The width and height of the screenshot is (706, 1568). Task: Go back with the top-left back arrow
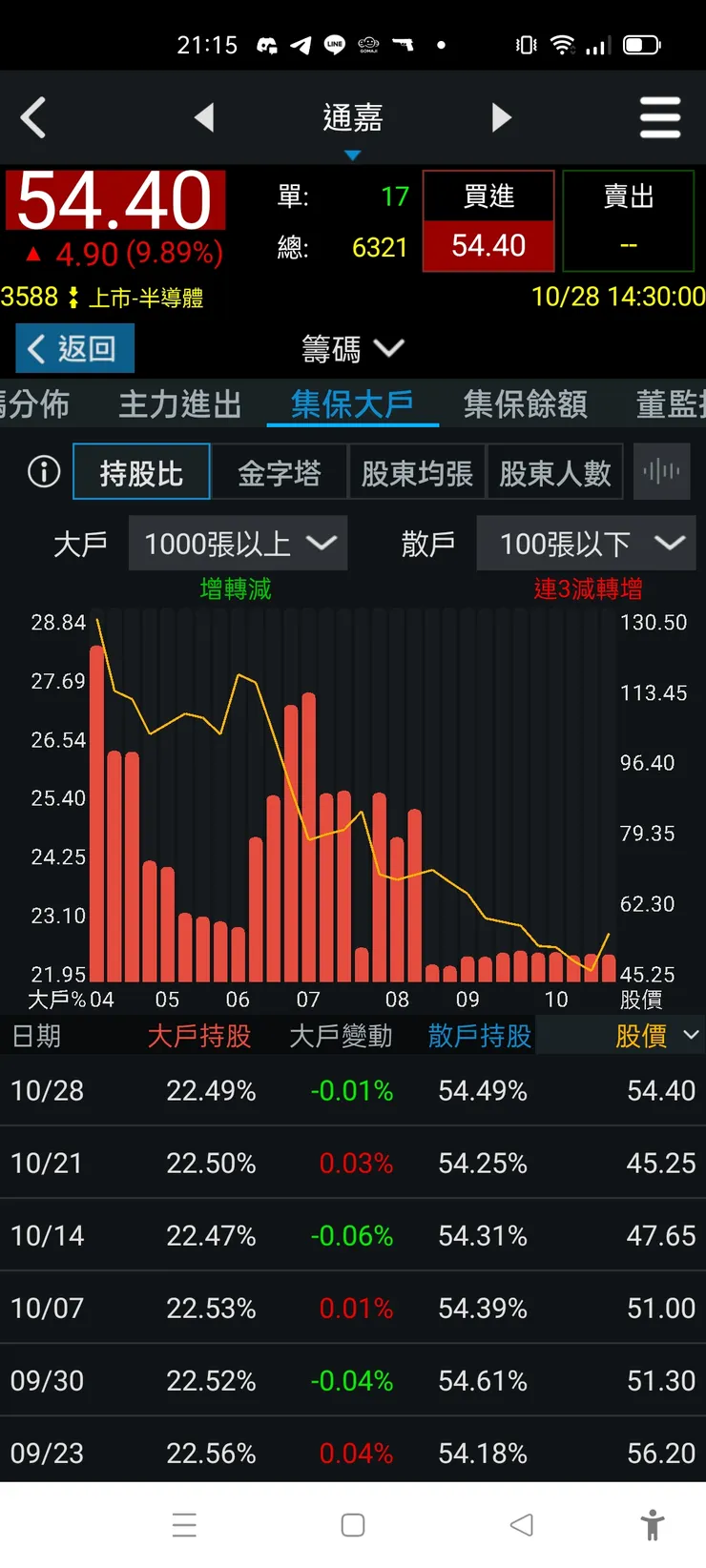33,116
